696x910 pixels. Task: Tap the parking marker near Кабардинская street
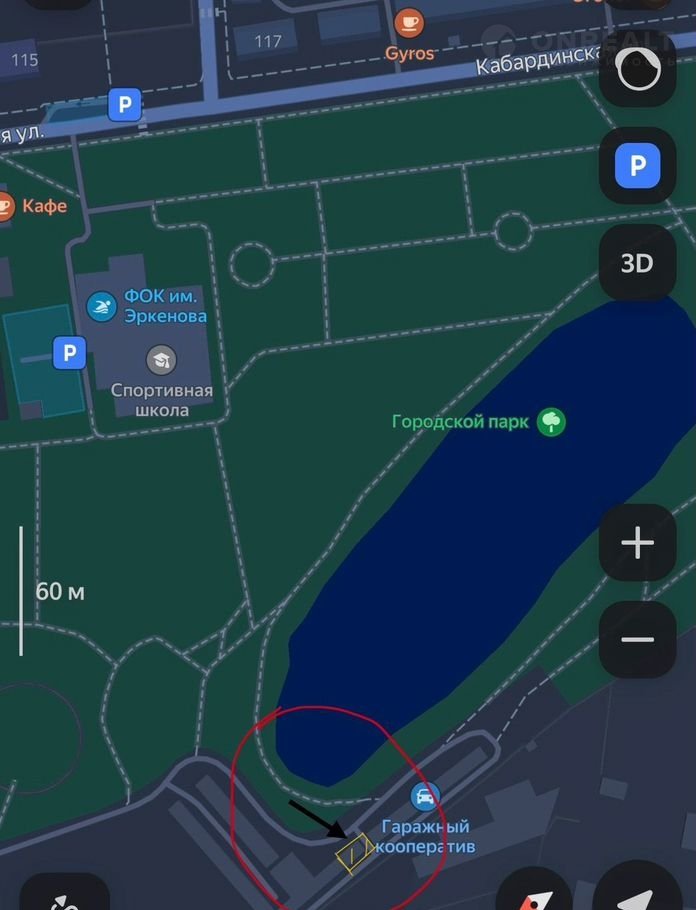click(125, 104)
